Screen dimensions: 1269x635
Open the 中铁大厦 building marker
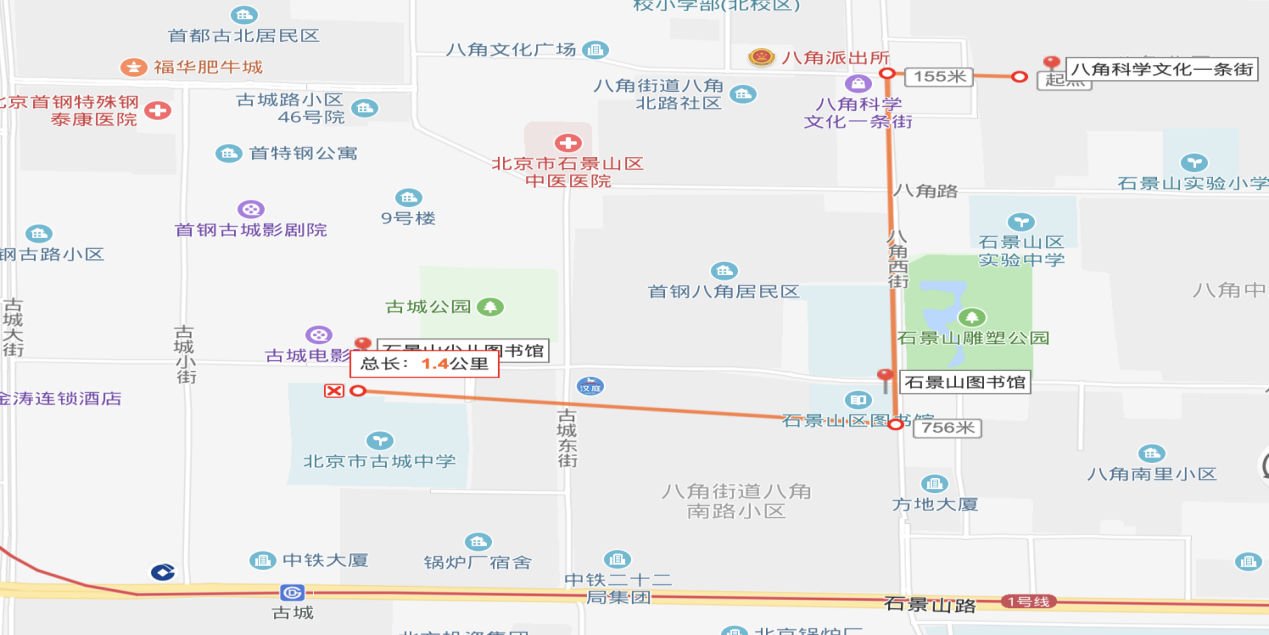[263, 560]
